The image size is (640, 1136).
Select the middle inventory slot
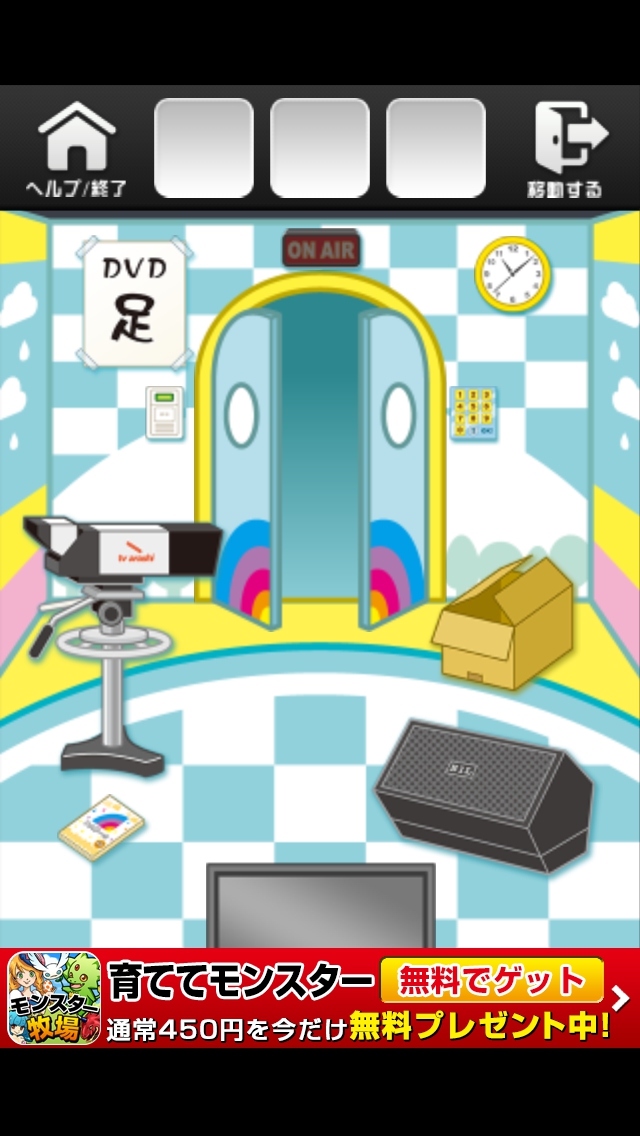coord(319,148)
